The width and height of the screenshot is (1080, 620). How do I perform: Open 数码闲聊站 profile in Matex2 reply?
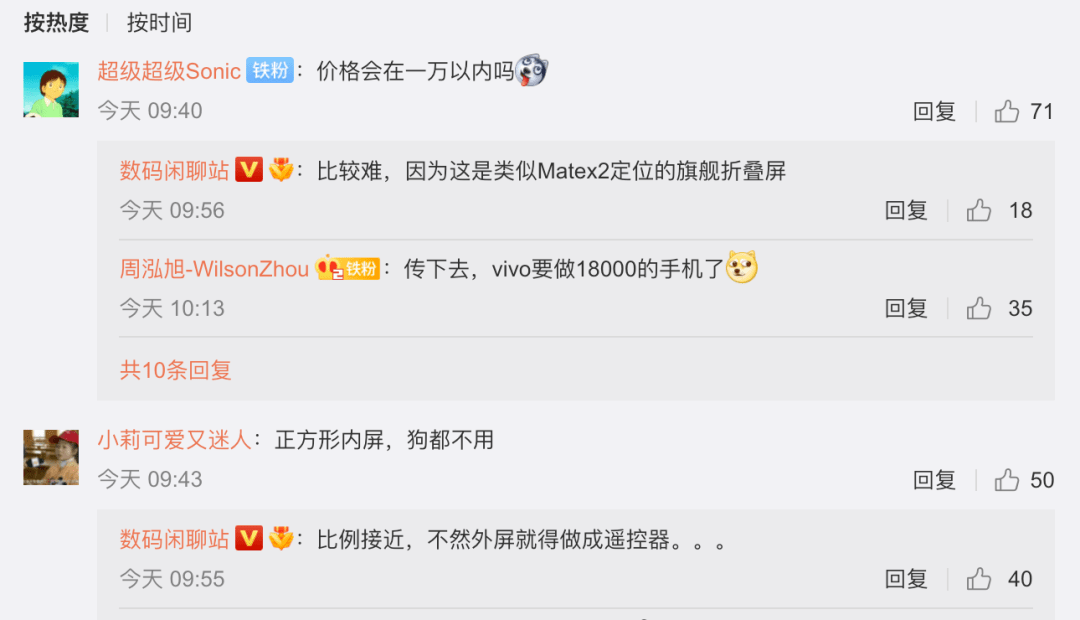(x=175, y=171)
